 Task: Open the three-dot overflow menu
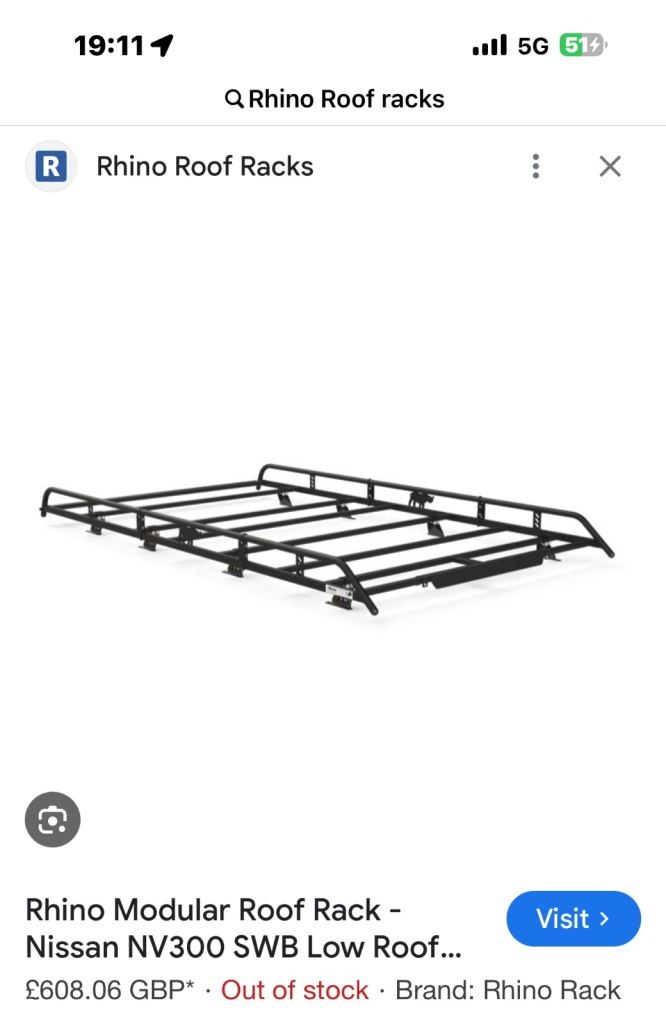pos(536,166)
